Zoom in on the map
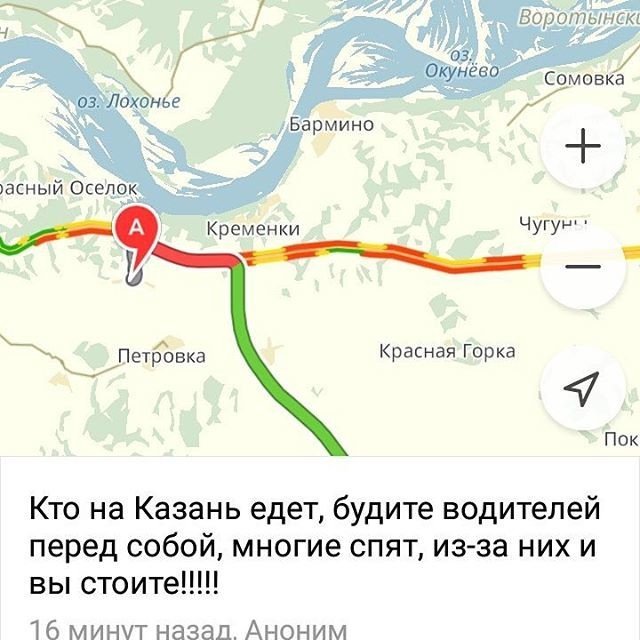This screenshot has height=640, width=640. click(x=583, y=146)
